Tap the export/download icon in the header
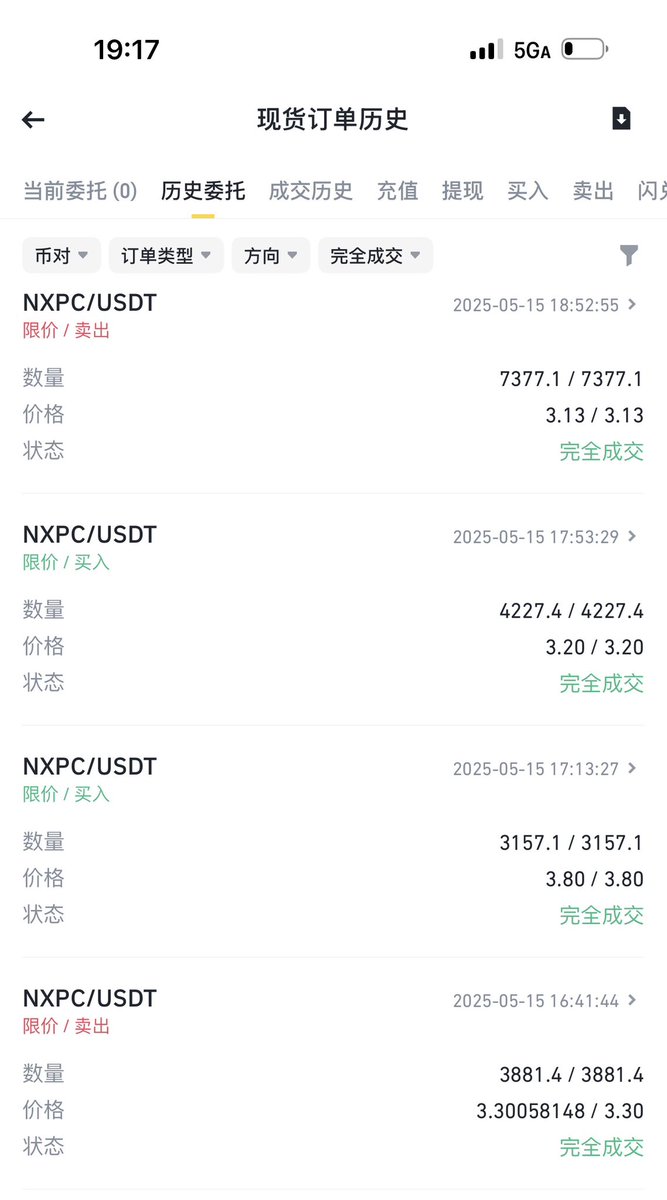This screenshot has width=667, height=1200. pos(621,119)
